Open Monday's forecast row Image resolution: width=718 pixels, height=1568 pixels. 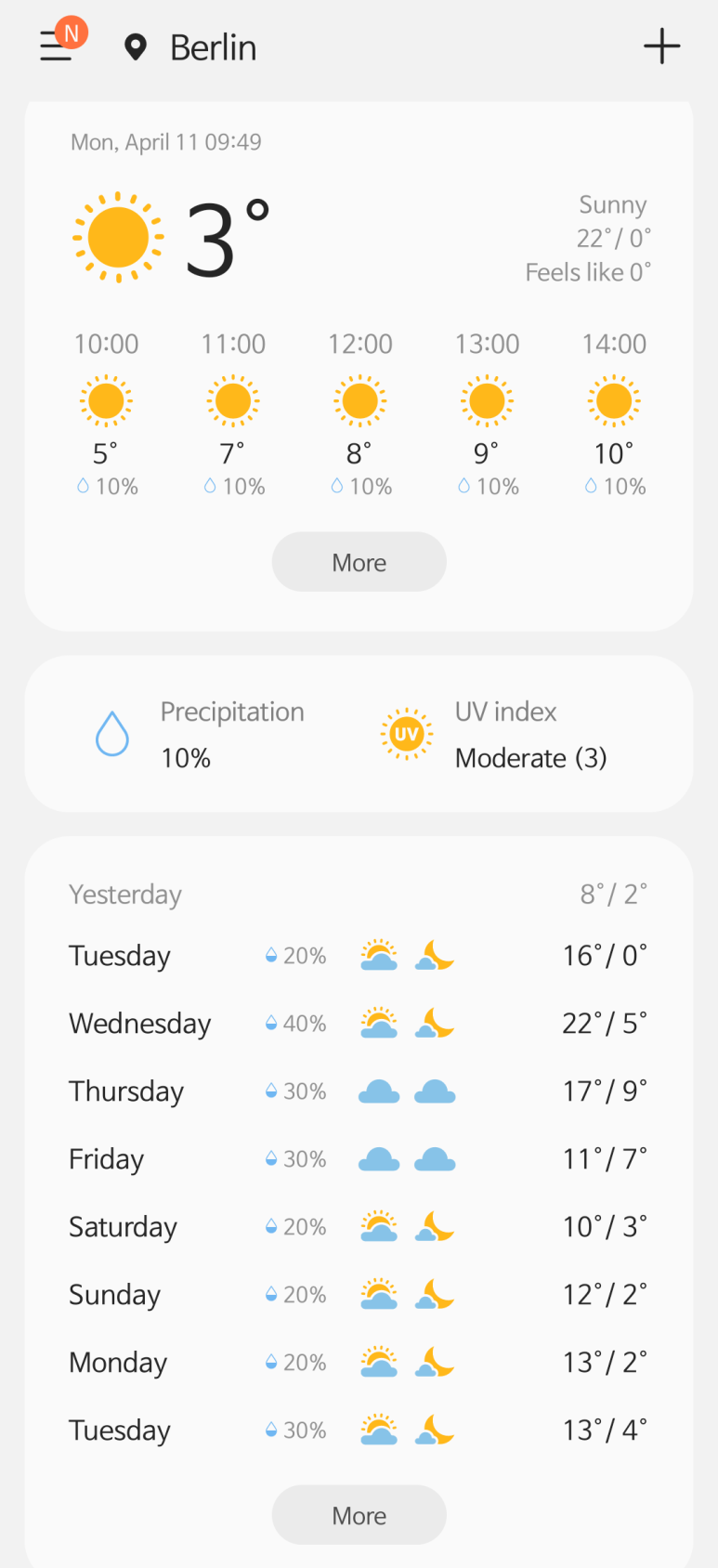coord(359,1363)
